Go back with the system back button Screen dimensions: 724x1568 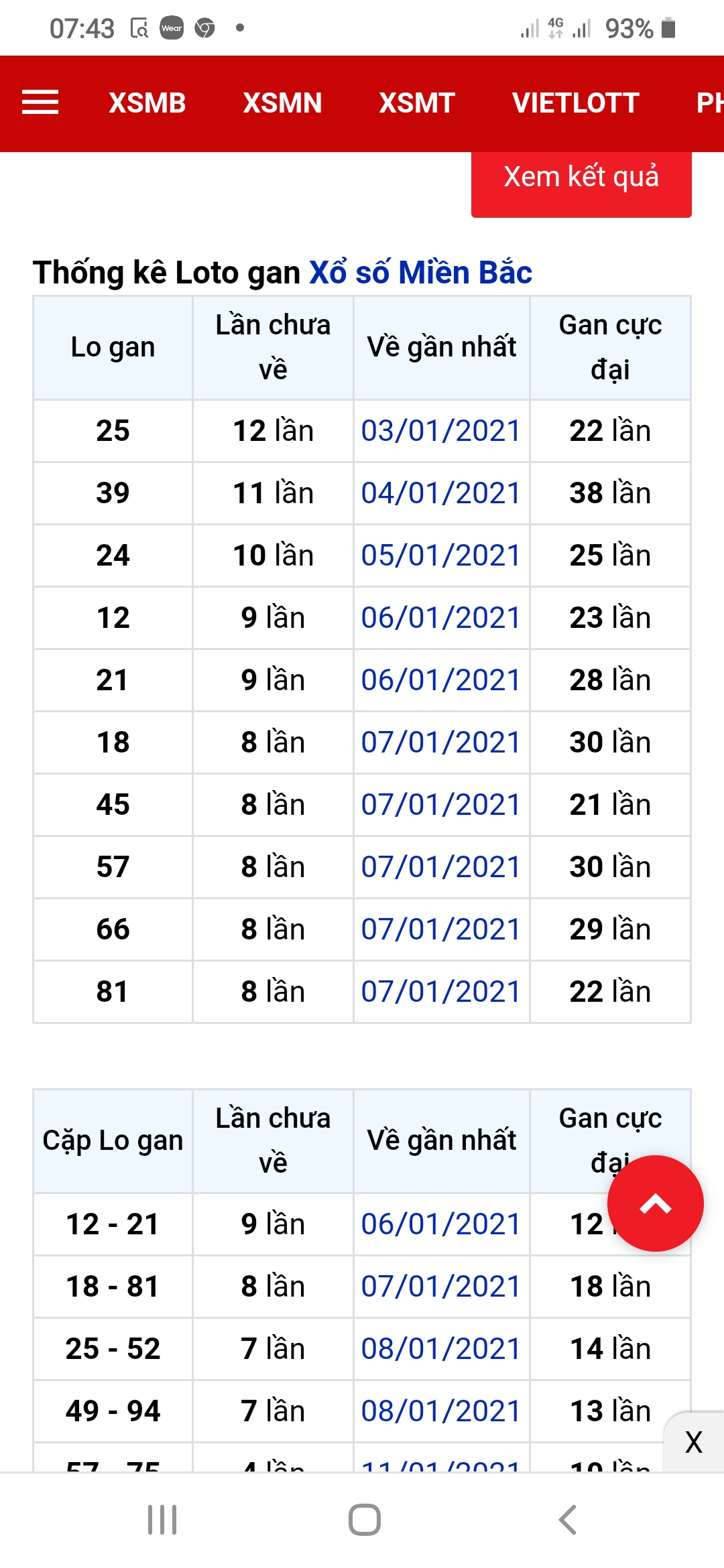(x=567, y=1520)
